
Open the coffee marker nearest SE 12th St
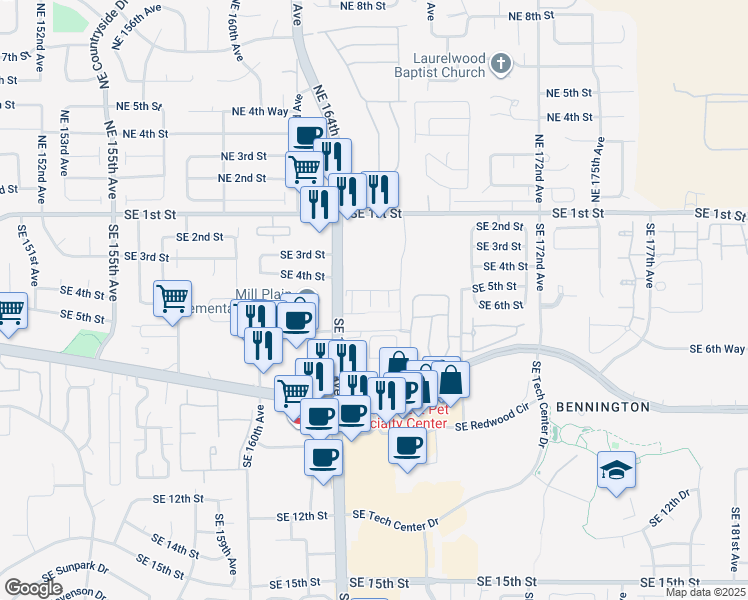pos(323,459)
